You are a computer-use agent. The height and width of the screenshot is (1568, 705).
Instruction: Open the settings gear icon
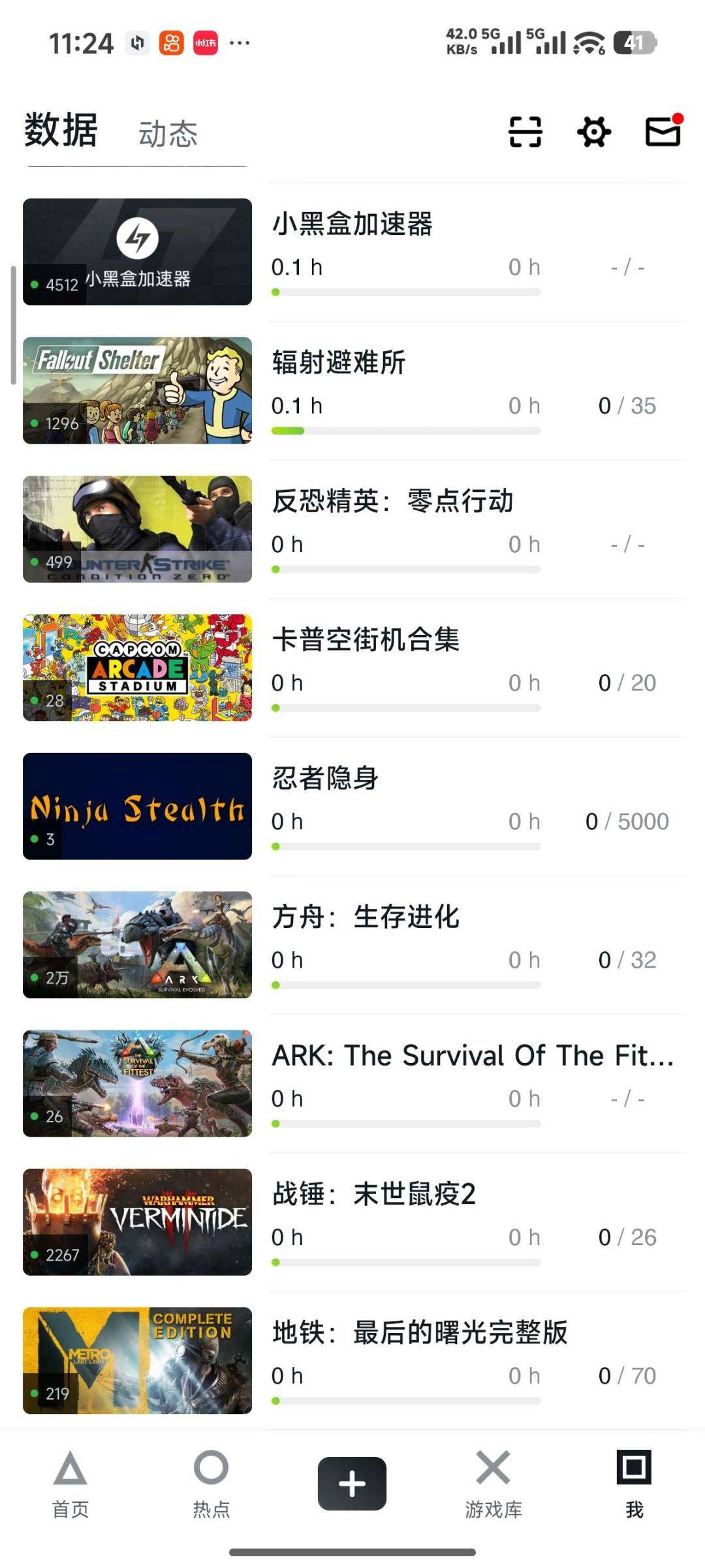click(594, 131)
